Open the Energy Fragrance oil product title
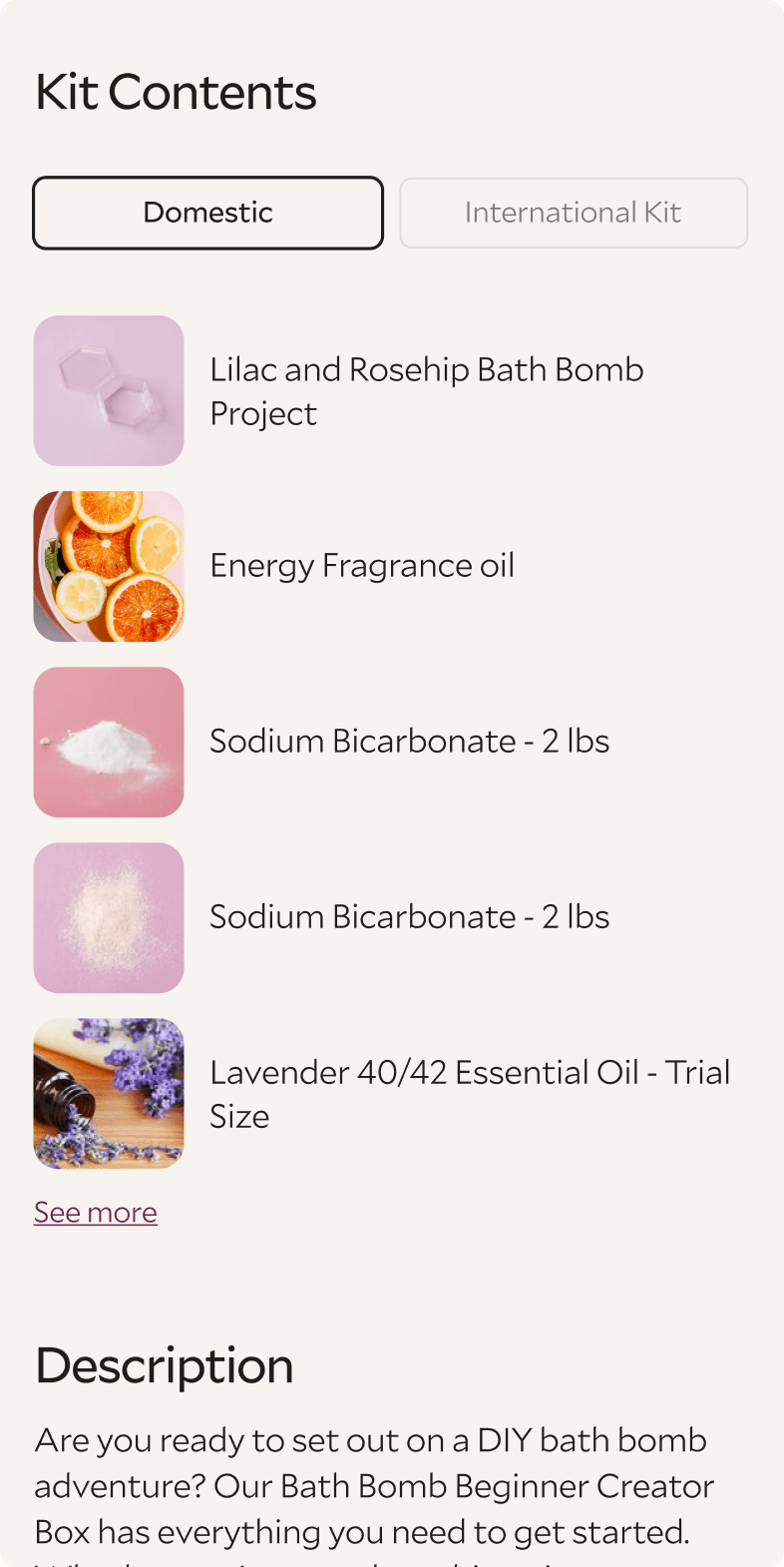The width and height of the screenshot is (784, 1567). pyautogui.click(x=362, y=566)
